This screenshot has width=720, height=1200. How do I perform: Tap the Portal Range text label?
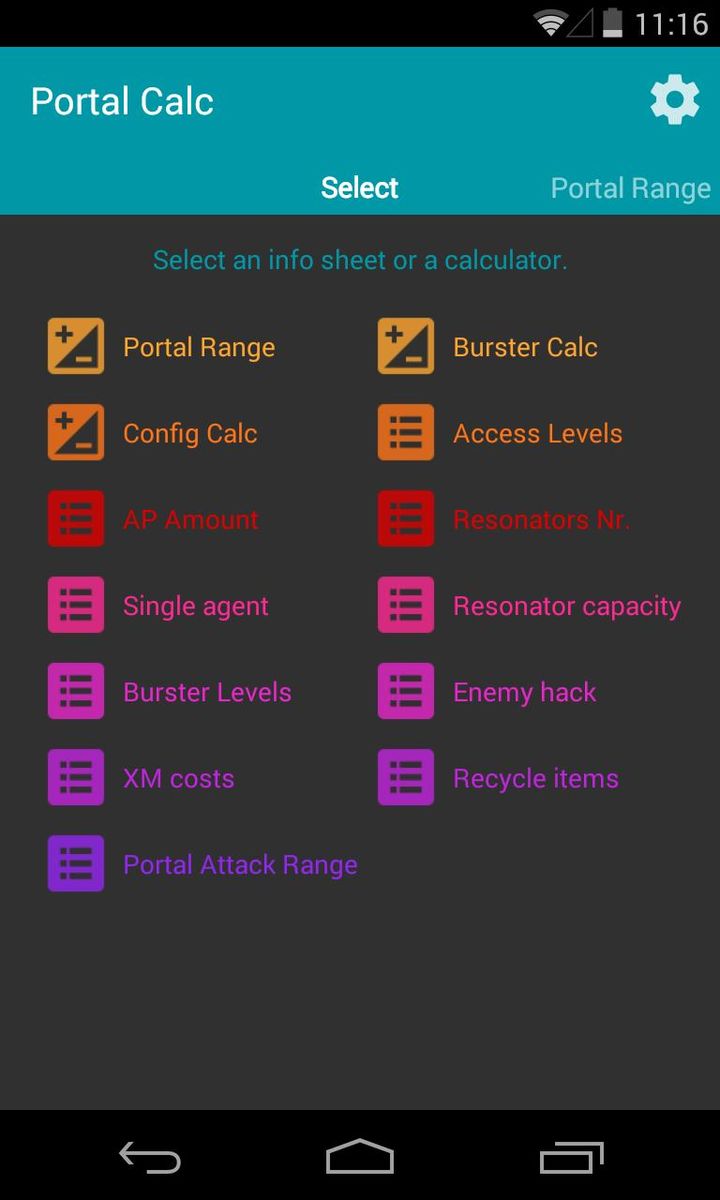click(x=198, y=346)
